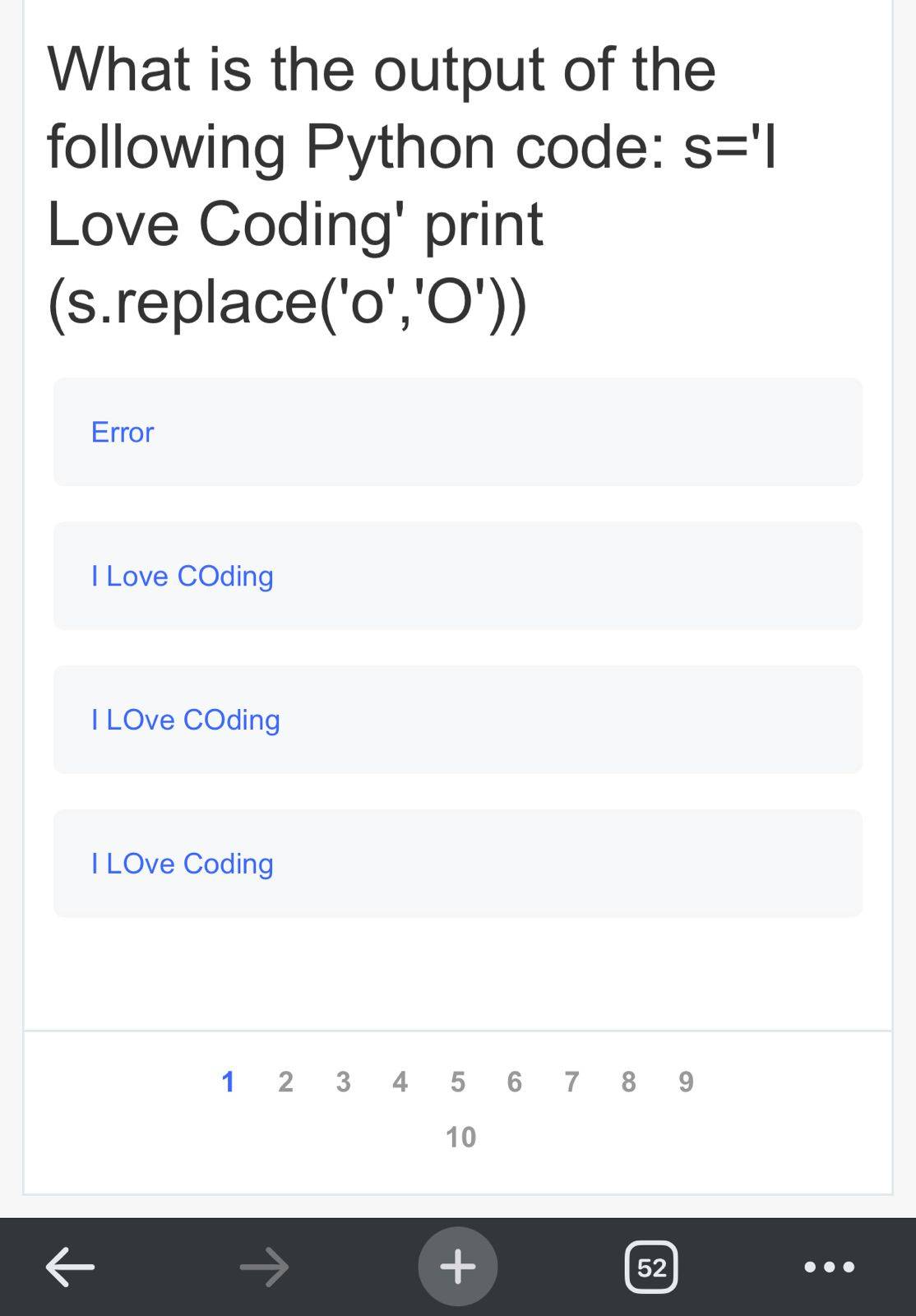
Task: Go to question page 2
Action: [285, 1082]
